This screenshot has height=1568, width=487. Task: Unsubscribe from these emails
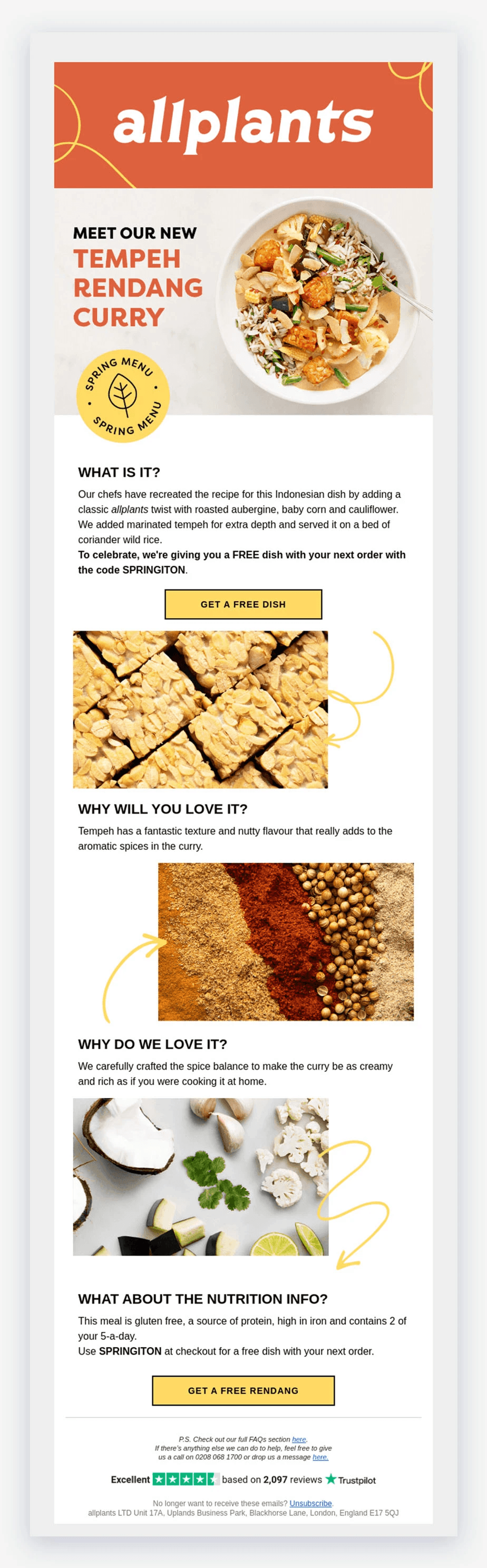(x=310, y=1503)
